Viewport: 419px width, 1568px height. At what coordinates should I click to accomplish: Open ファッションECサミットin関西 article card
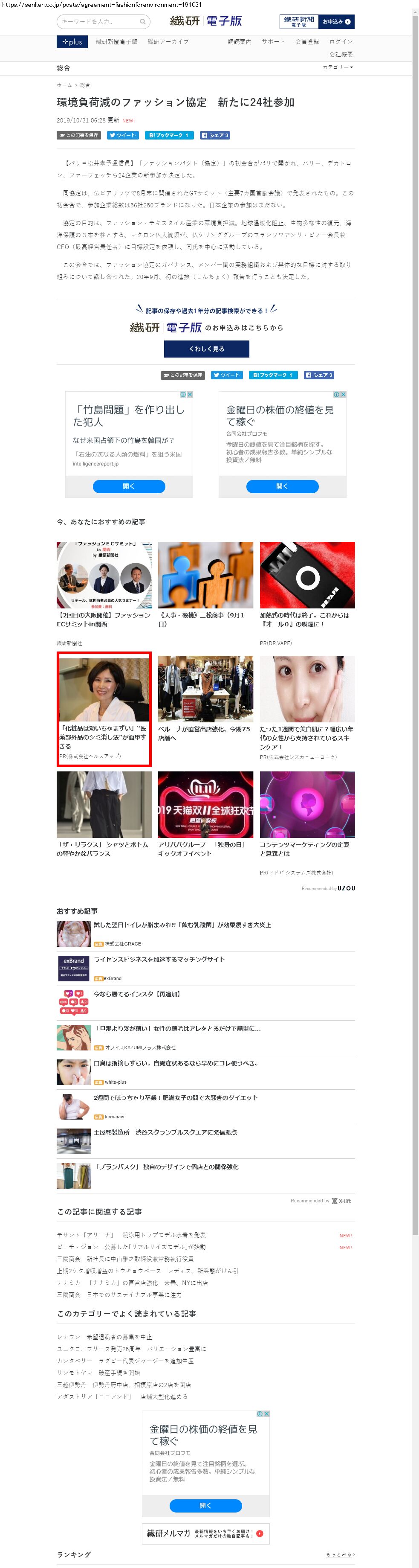104,585
